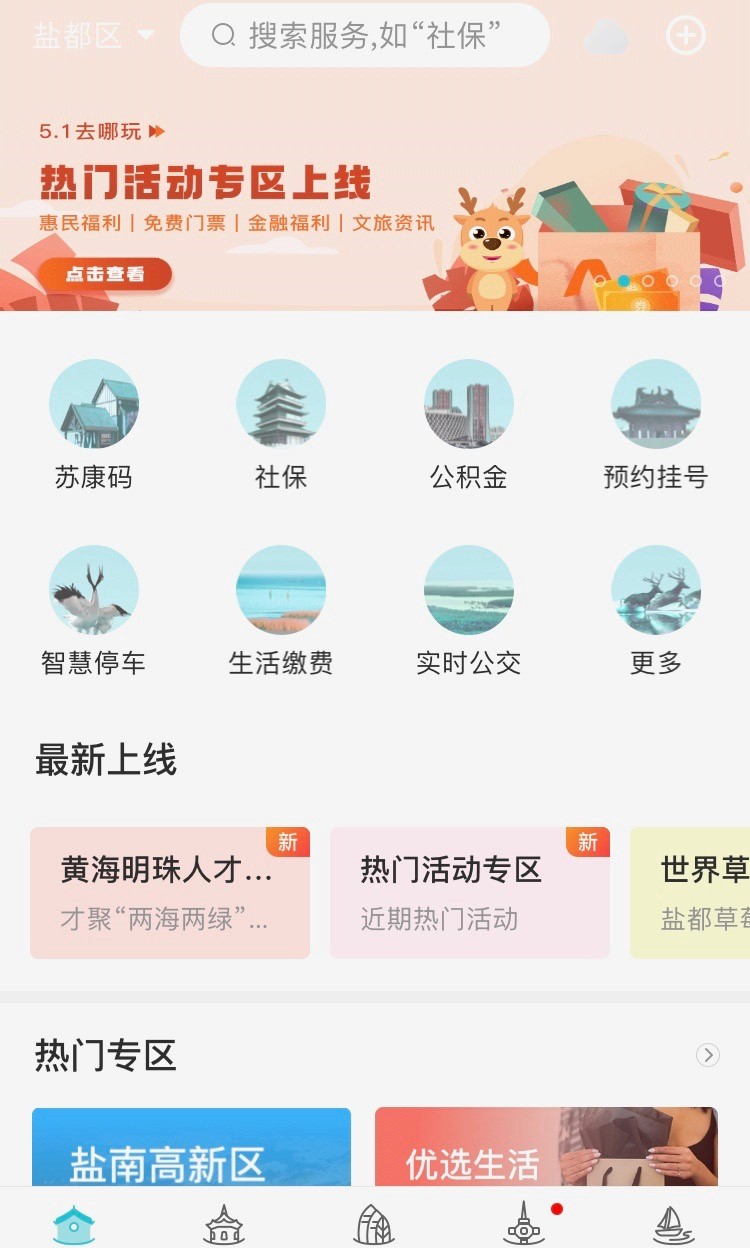
Task: Open the weather cloud icon
Action: tap(606, 38)
